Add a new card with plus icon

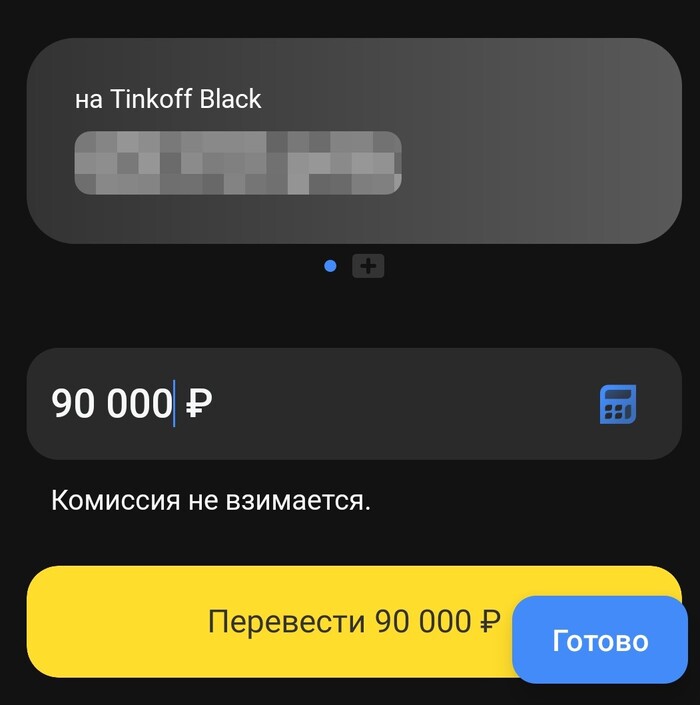(368, 266)
